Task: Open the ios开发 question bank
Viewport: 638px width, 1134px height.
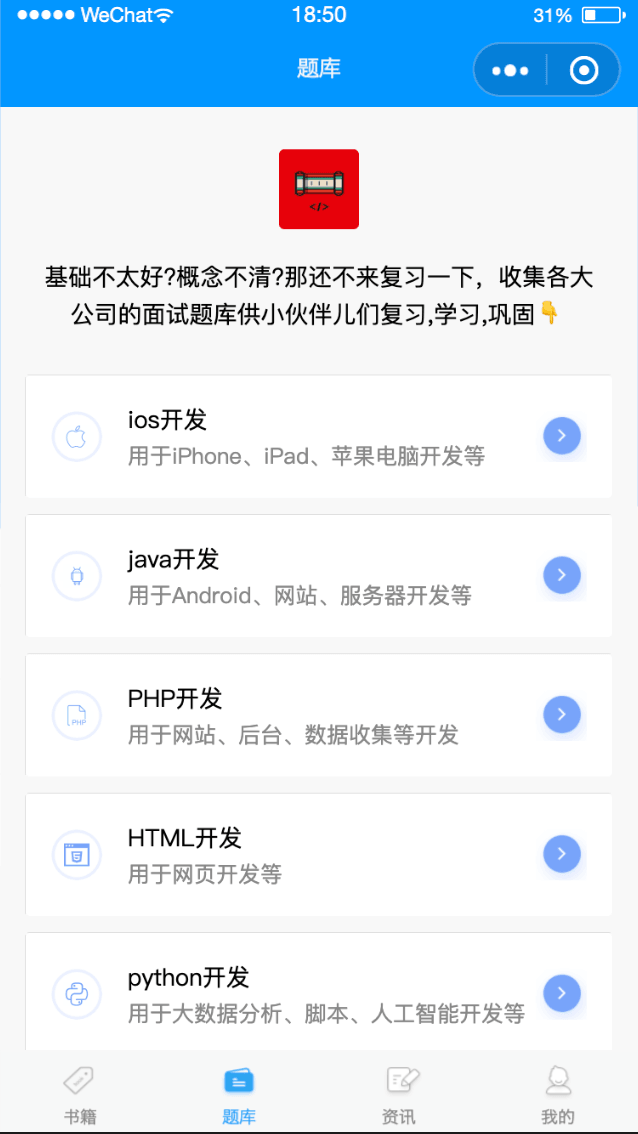Action: pyautogui.click(x=319, y=436)
